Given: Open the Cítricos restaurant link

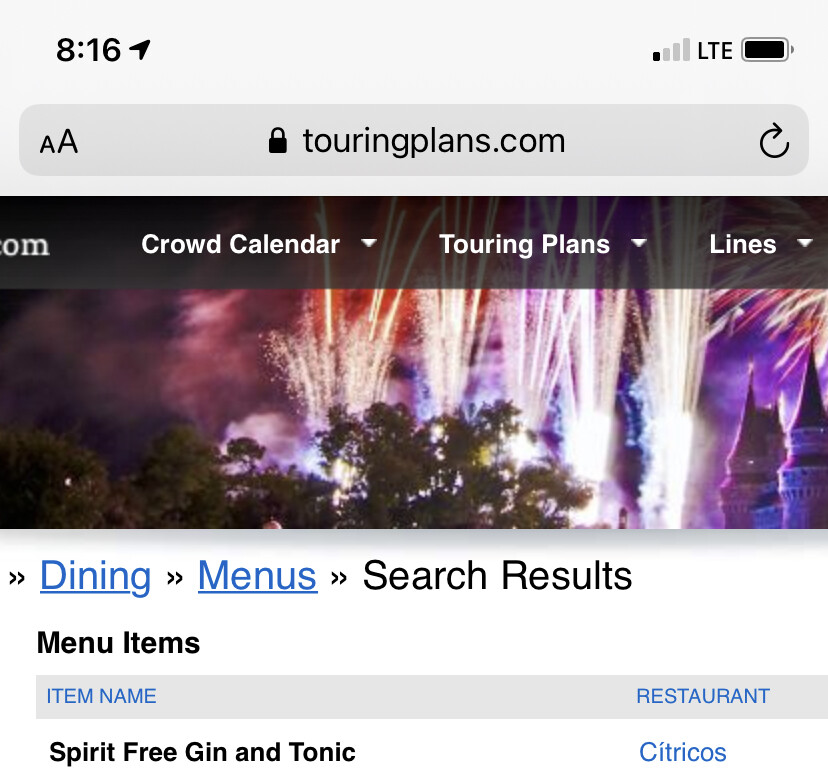Looking at the screenshot, I should [682, 752].
